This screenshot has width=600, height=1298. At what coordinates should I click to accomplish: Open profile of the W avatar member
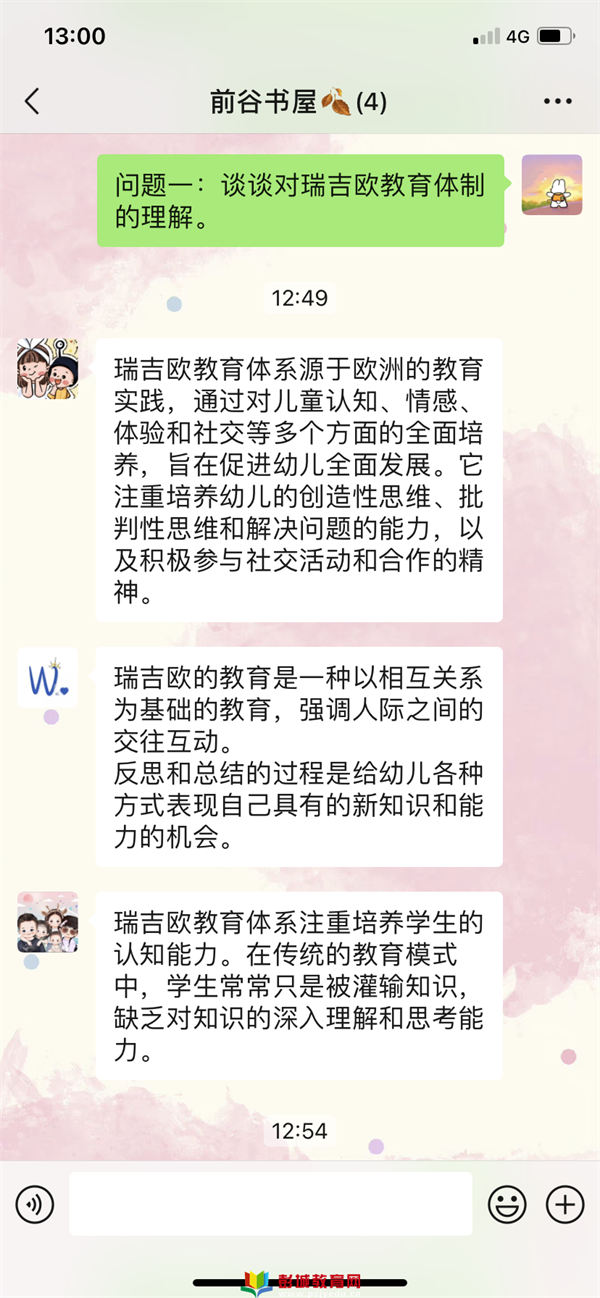tap(47, 677)
